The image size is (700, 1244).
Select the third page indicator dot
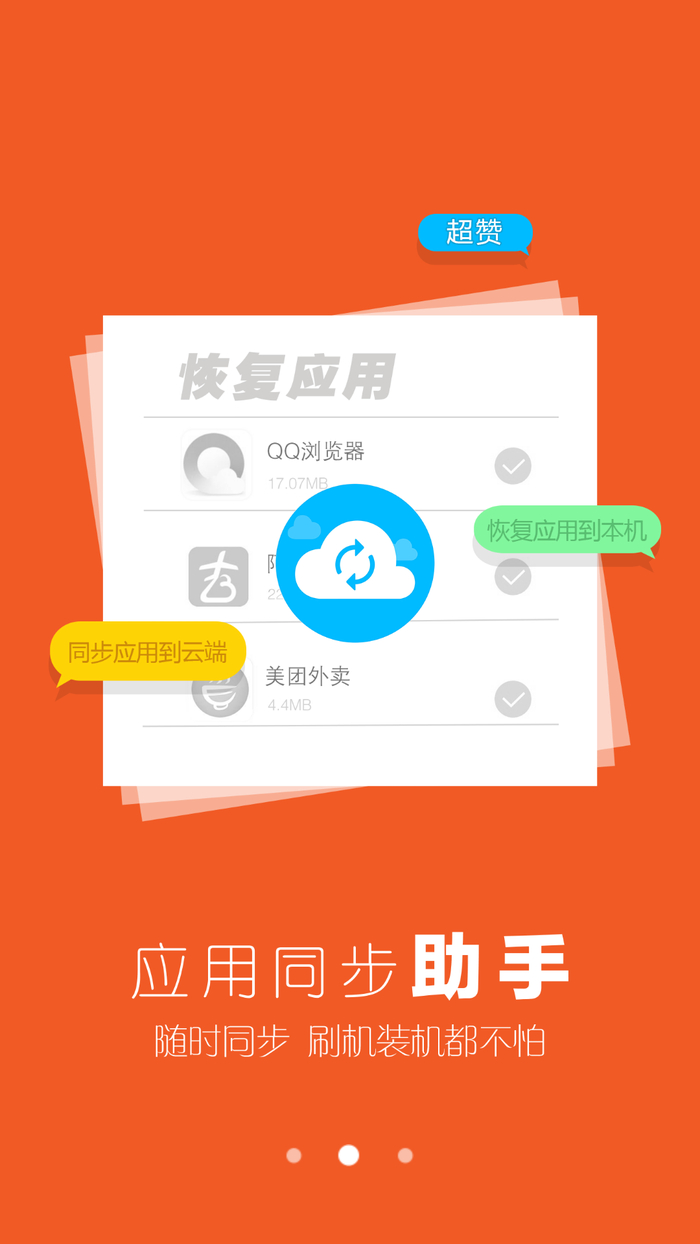[405, 1155]
